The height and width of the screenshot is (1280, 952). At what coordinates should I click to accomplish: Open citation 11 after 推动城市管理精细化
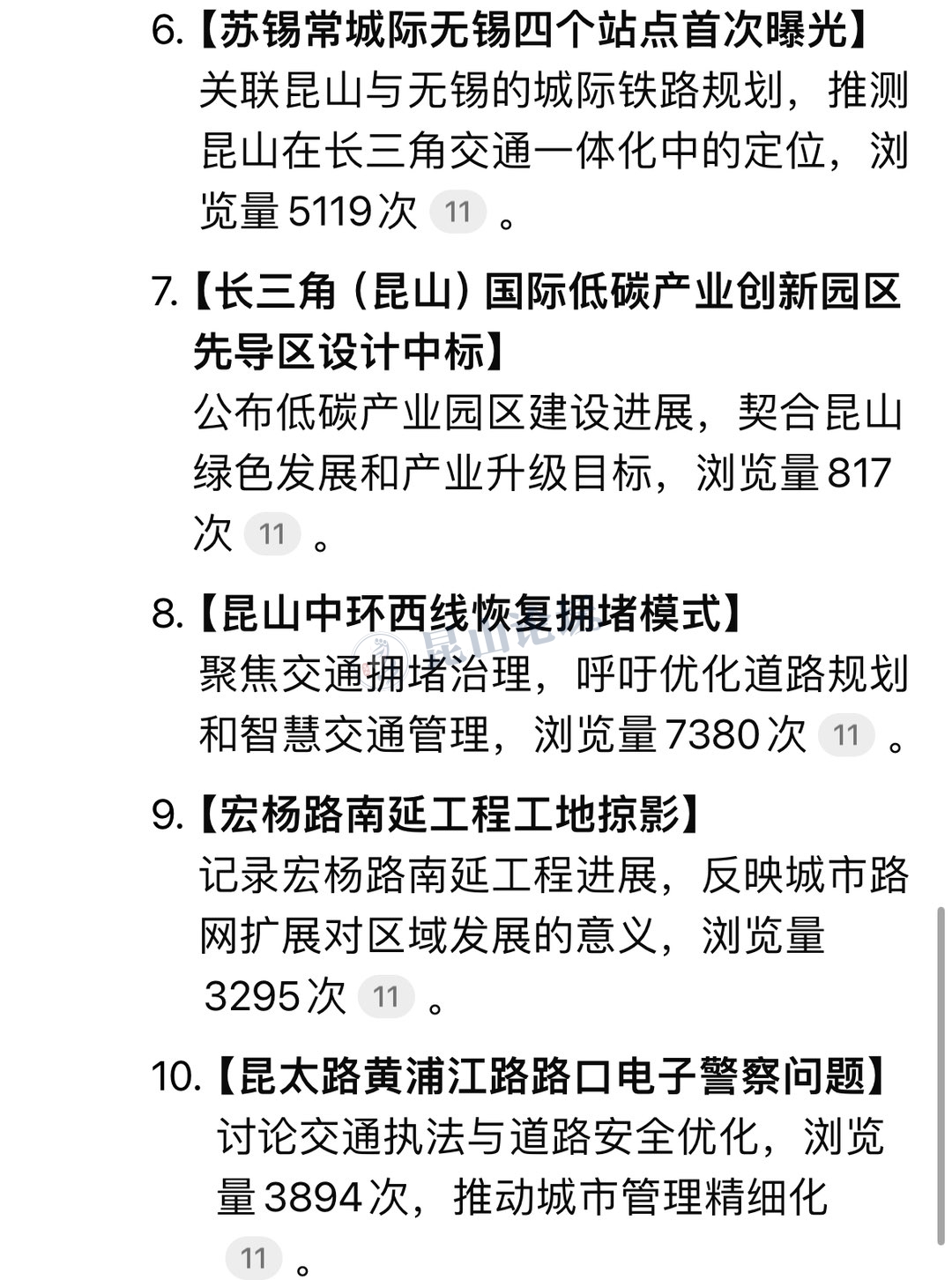pyautogui.click(x=254, y=1259)
